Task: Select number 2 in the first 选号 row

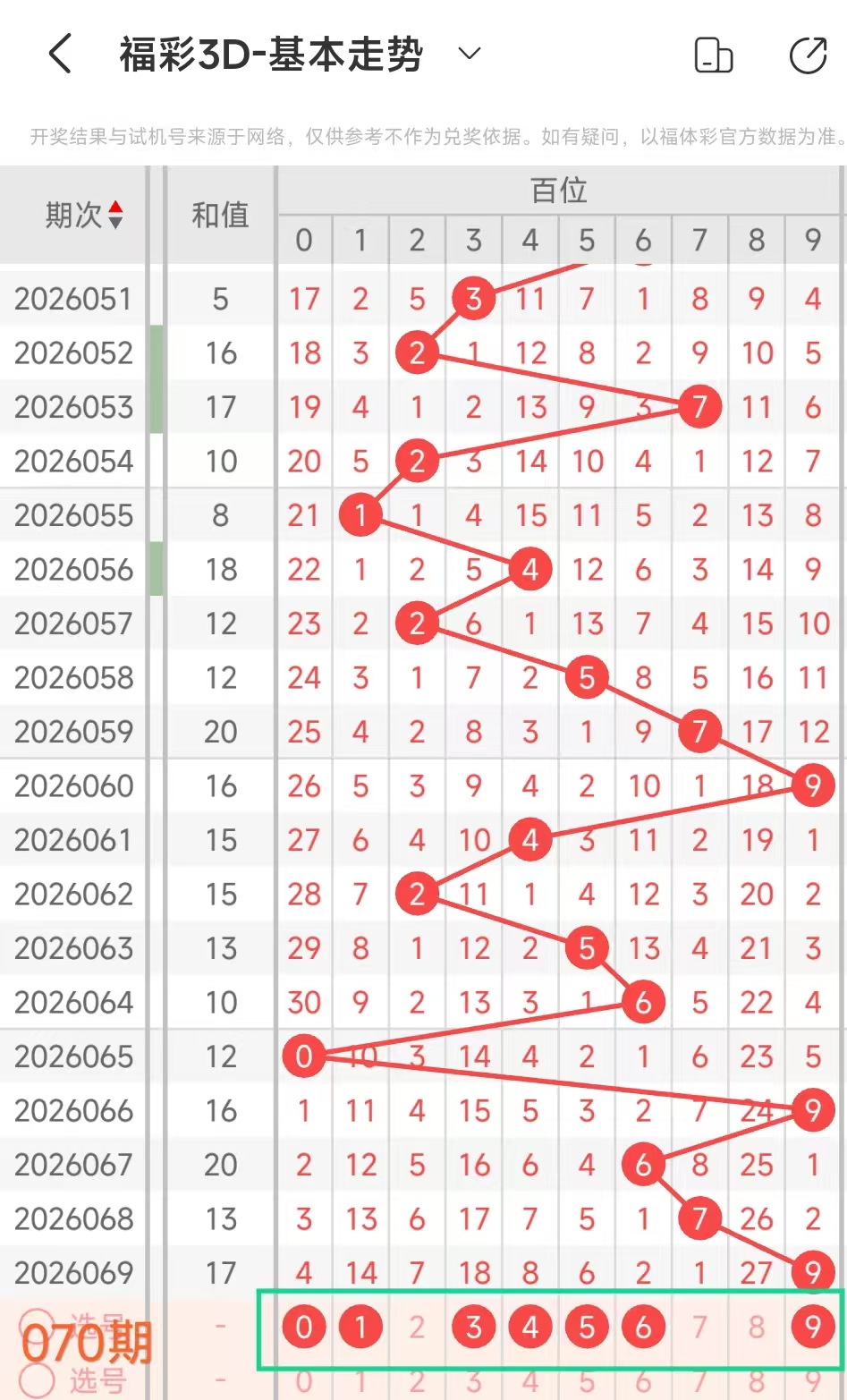Action: click(x=417, y=1328)
